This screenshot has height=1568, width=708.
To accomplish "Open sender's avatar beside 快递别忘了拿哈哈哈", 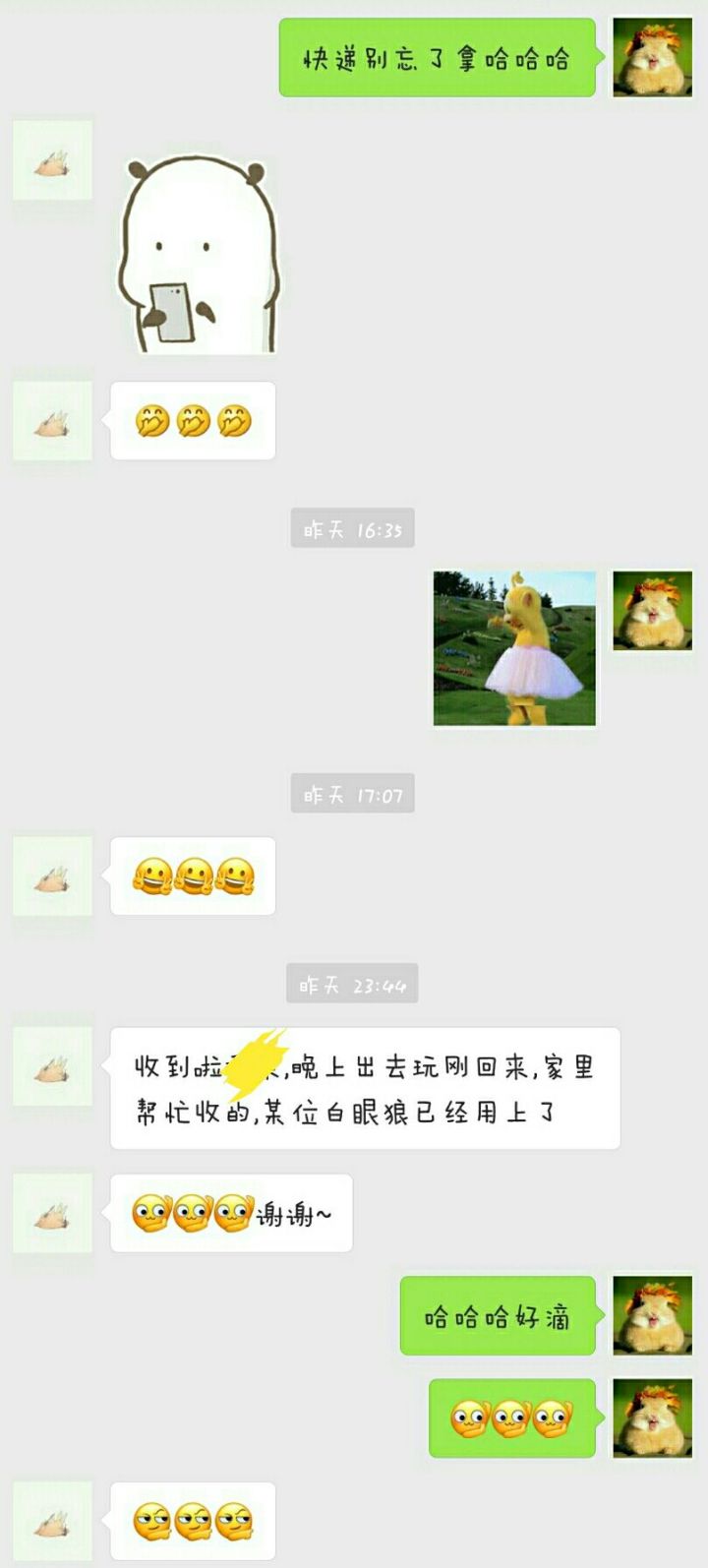I will point(652,57).
